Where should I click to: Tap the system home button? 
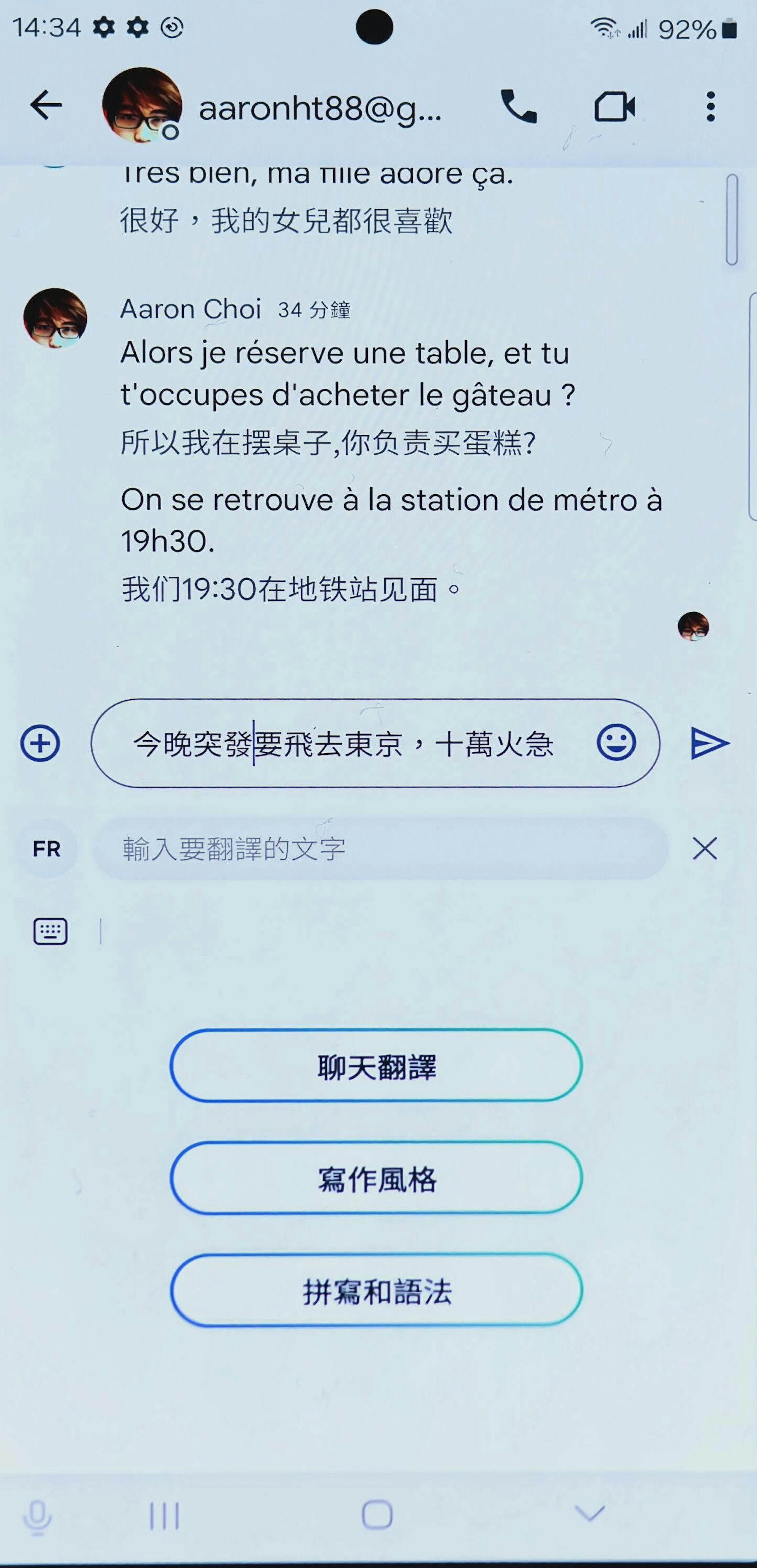point(377,1515)
